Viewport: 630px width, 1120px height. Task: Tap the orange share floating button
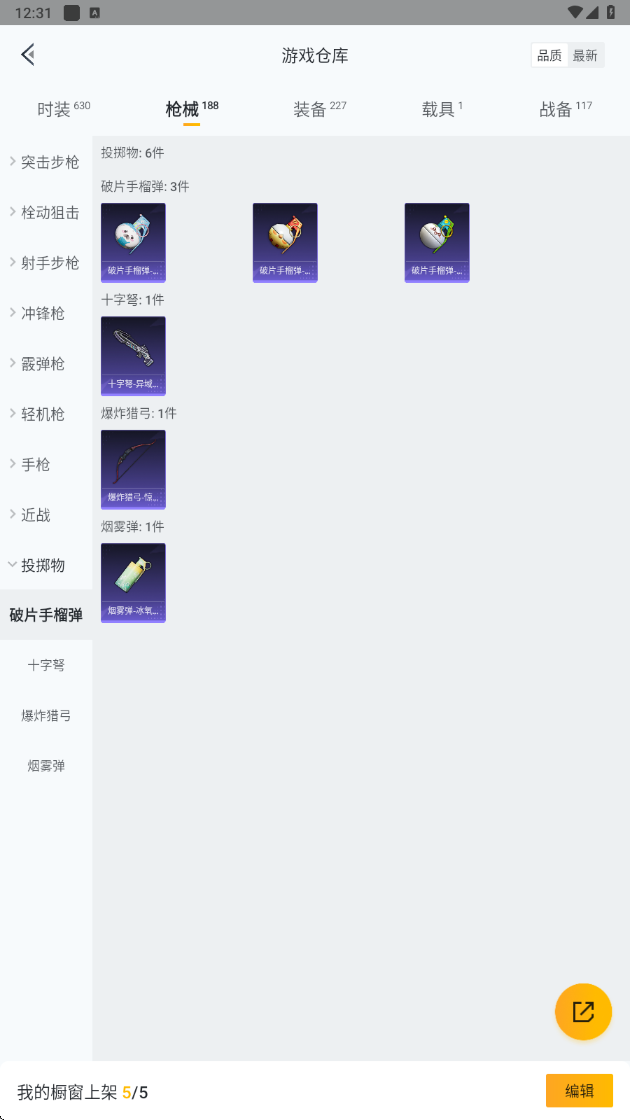583,1011
